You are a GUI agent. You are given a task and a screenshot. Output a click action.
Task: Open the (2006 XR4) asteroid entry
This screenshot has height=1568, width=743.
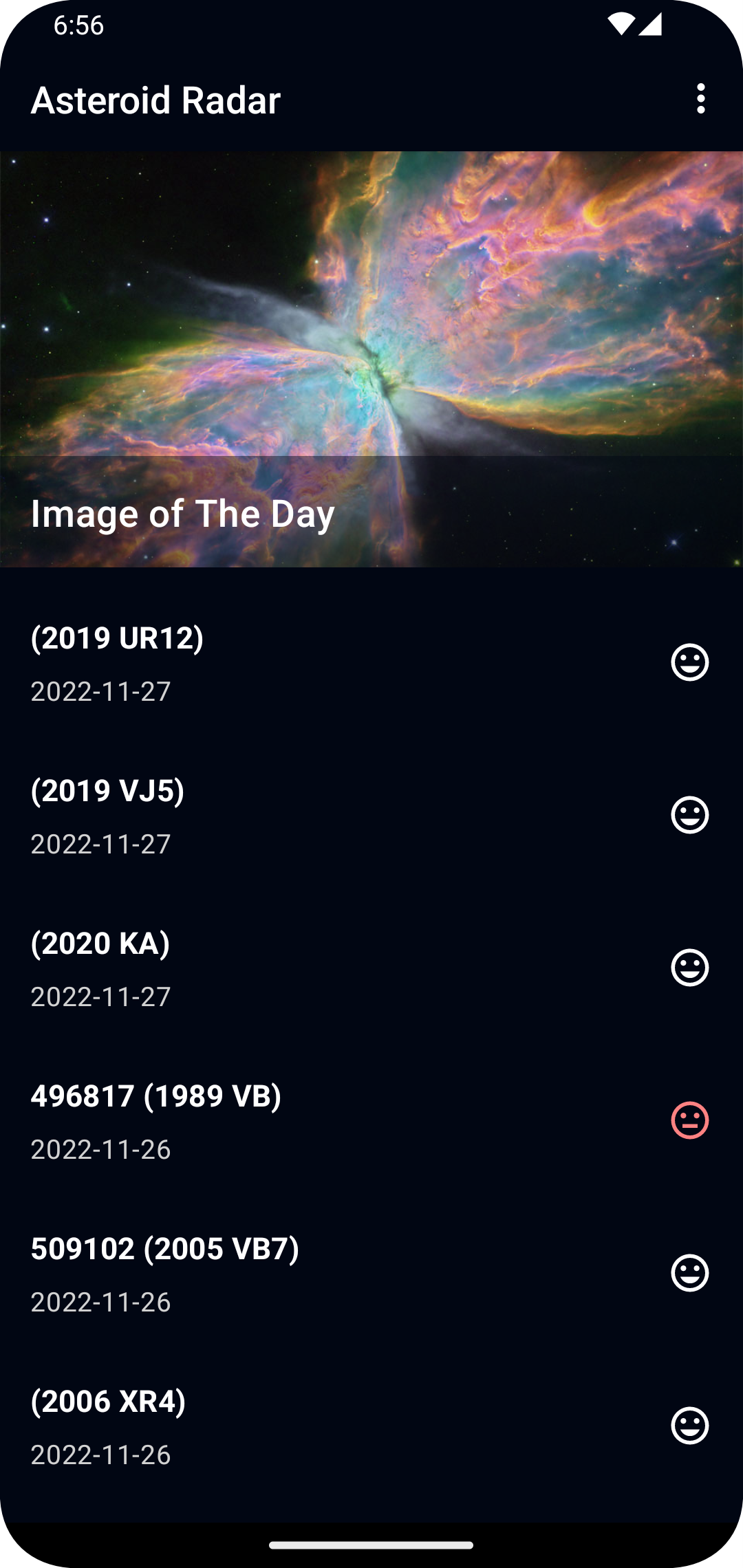coord(371,1426)
